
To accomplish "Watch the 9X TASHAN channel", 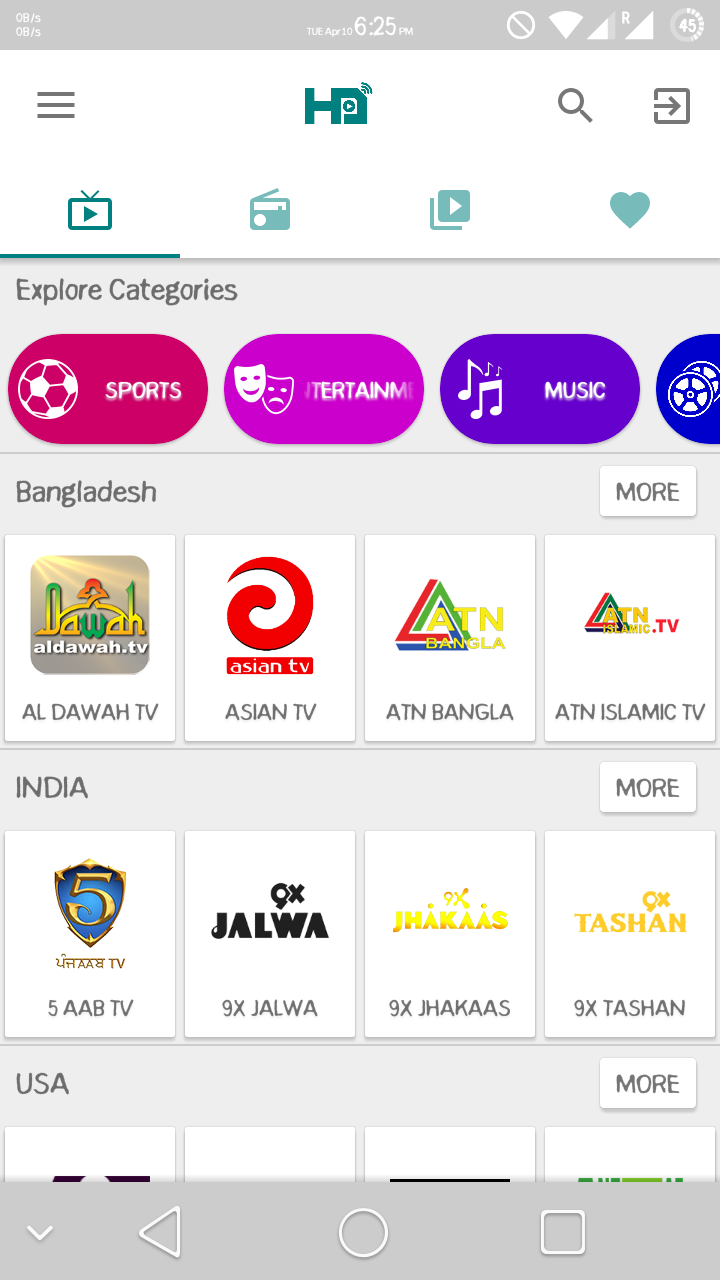I will 630,934.
